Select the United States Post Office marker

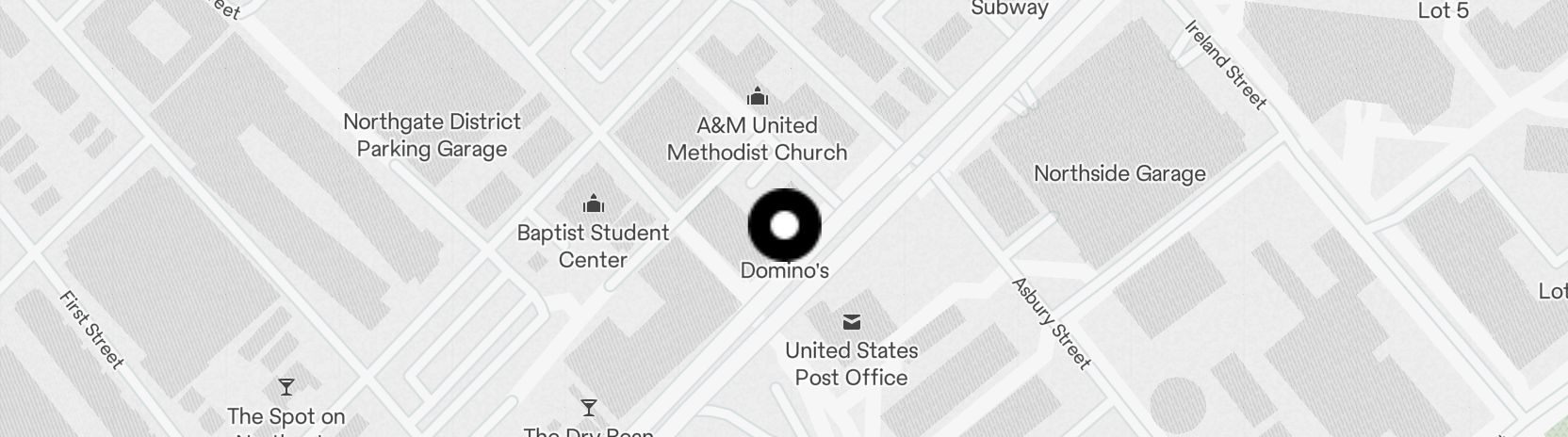click(x=851, y=323)
